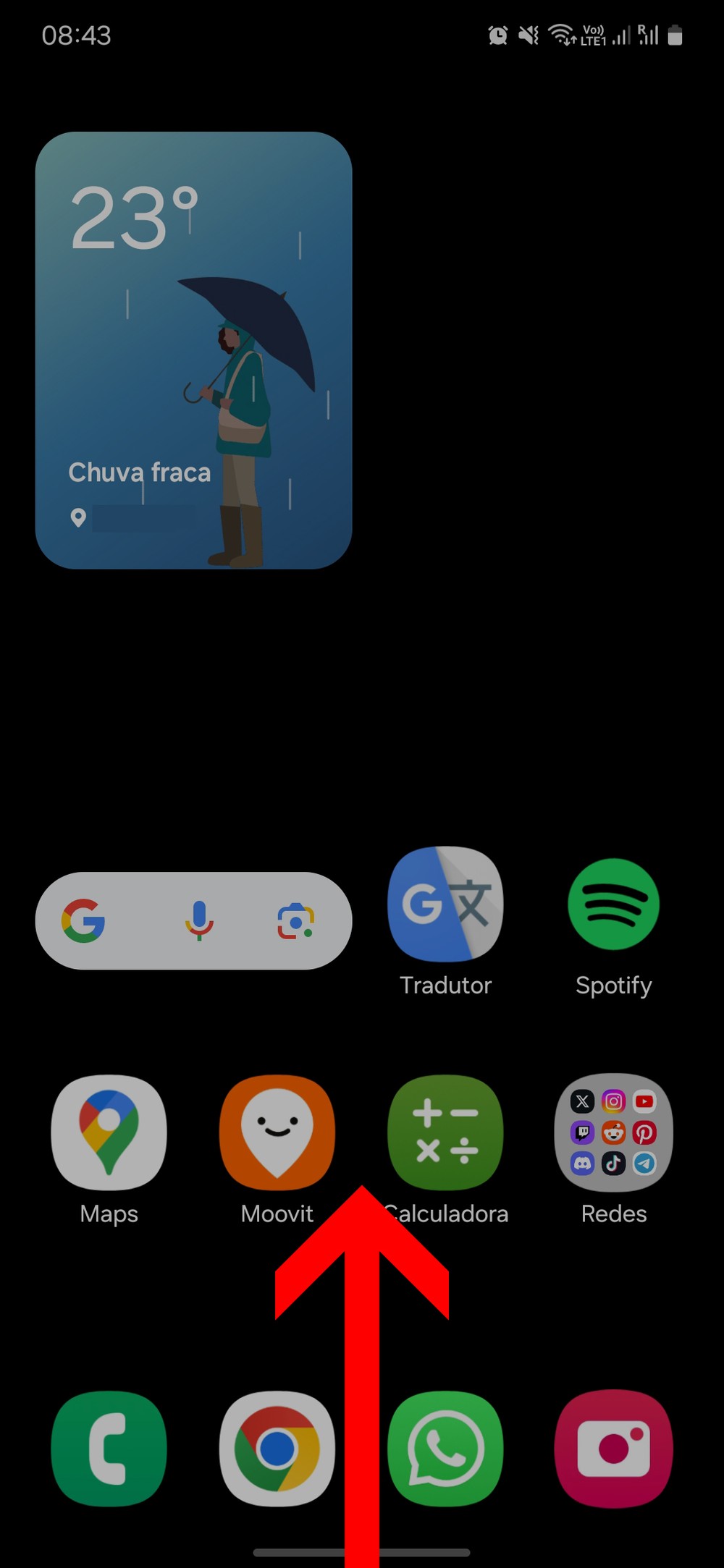Launch the Tradutor app
The height and width of the screenshot is (1568, 724).
point(445,904)
